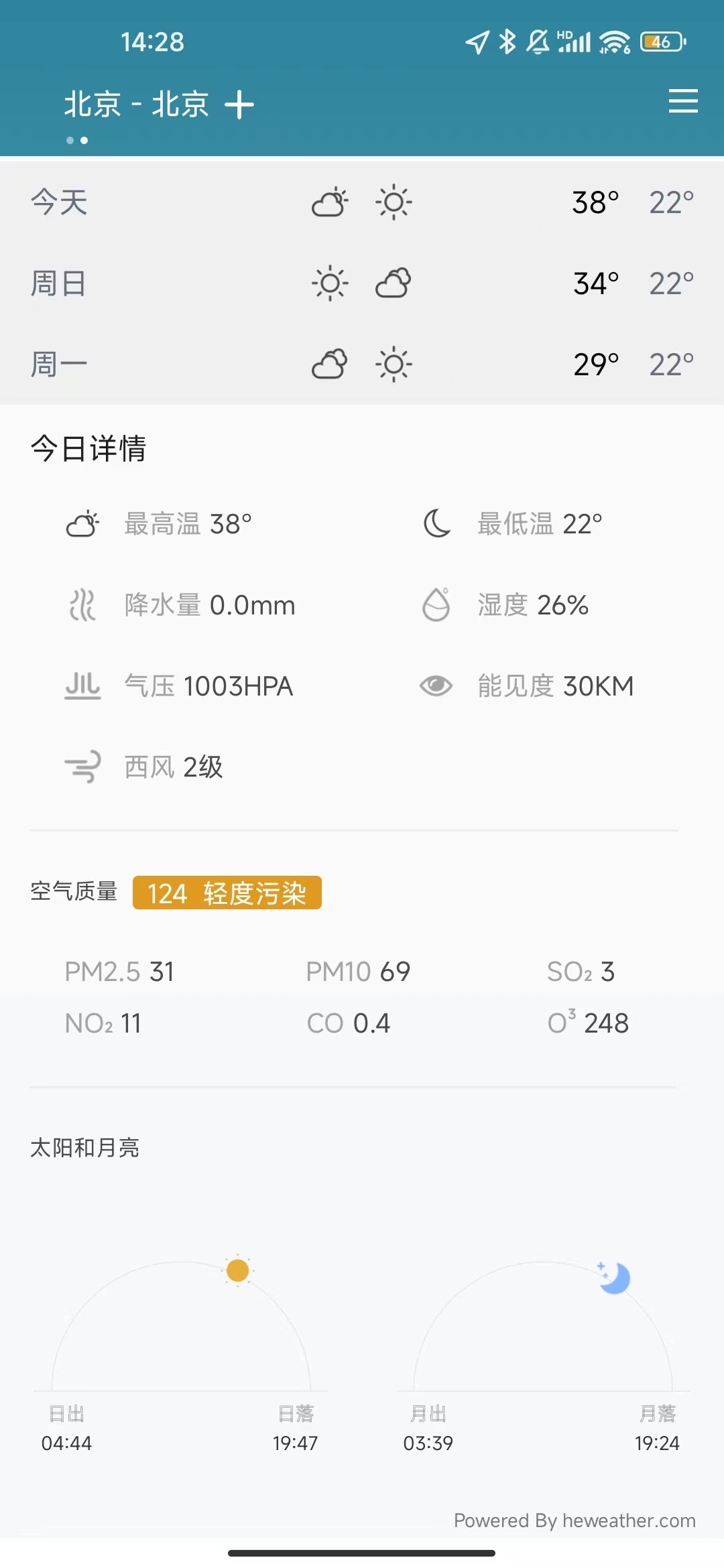Switch pages using the page indicator dots
The height and width of the screenshot is (1568, 724).
click(76, 141)
